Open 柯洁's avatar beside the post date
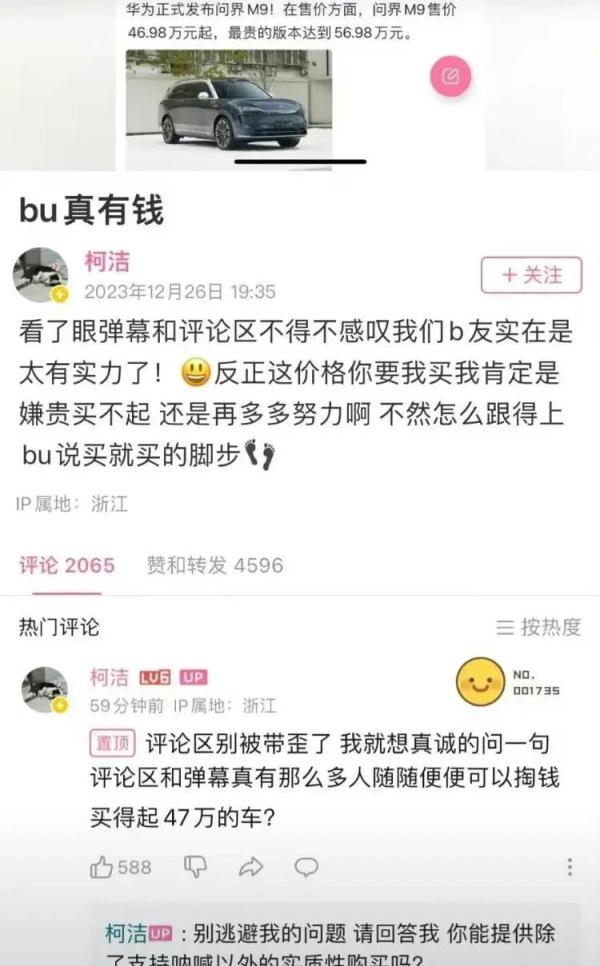 click(41, 275)
